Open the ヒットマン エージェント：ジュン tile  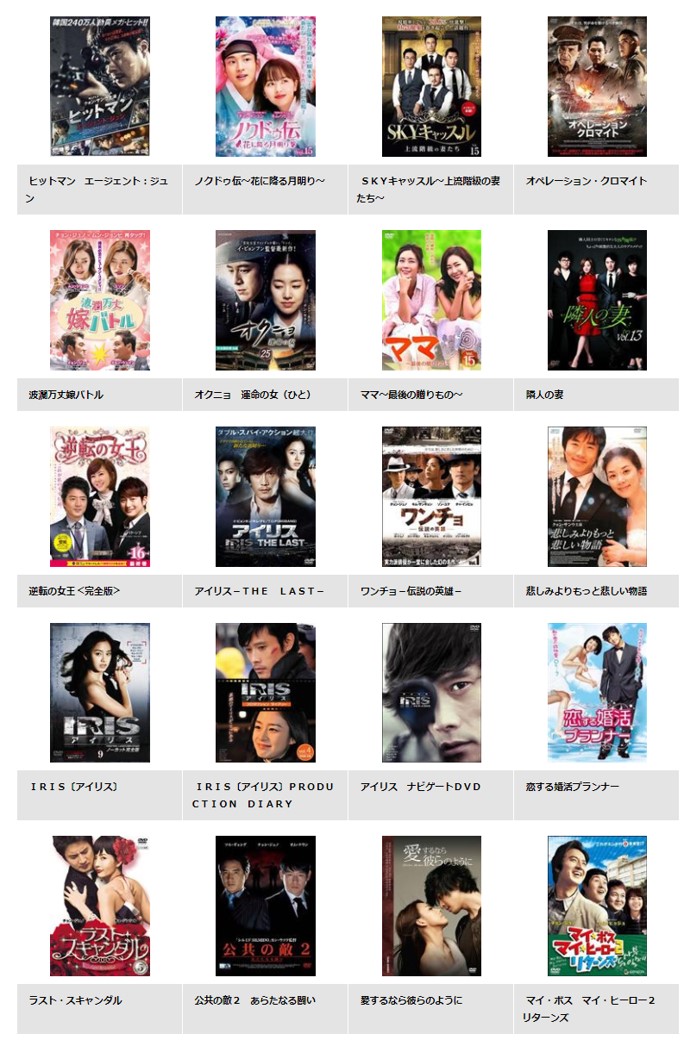(100, 86)
